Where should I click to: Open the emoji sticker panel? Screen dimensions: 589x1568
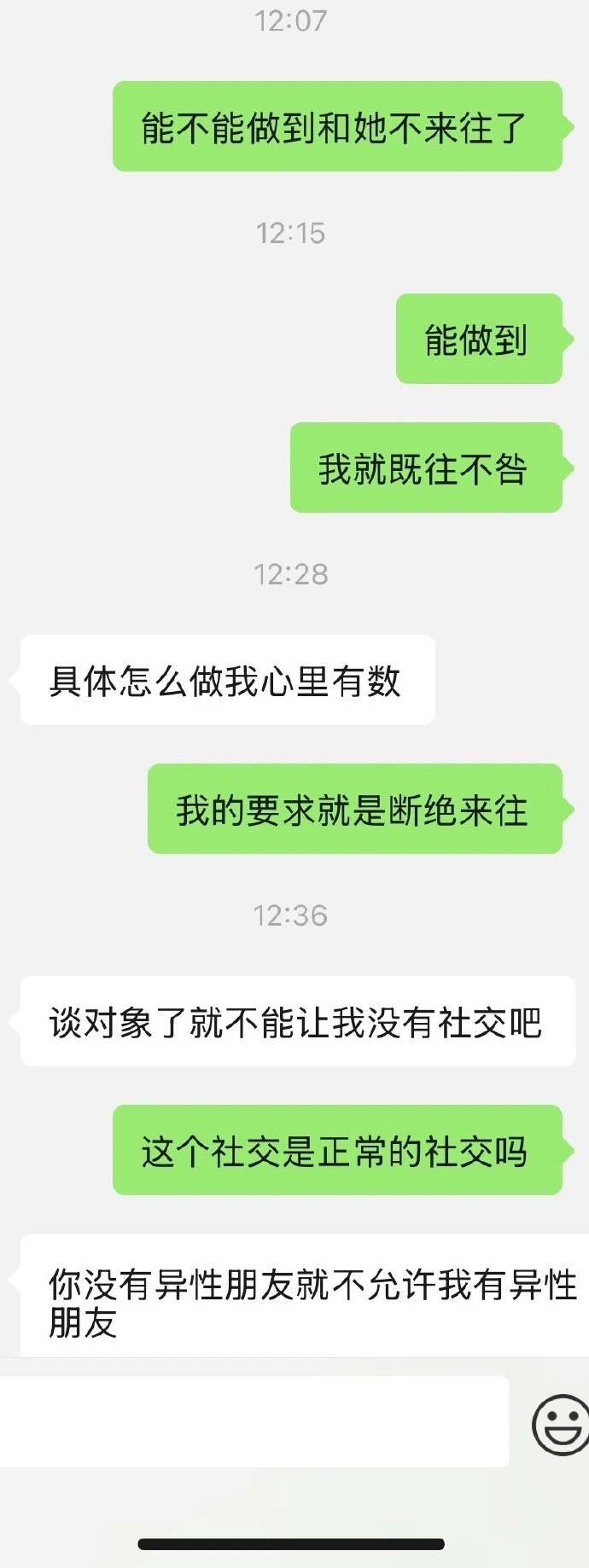point(560,1424)
